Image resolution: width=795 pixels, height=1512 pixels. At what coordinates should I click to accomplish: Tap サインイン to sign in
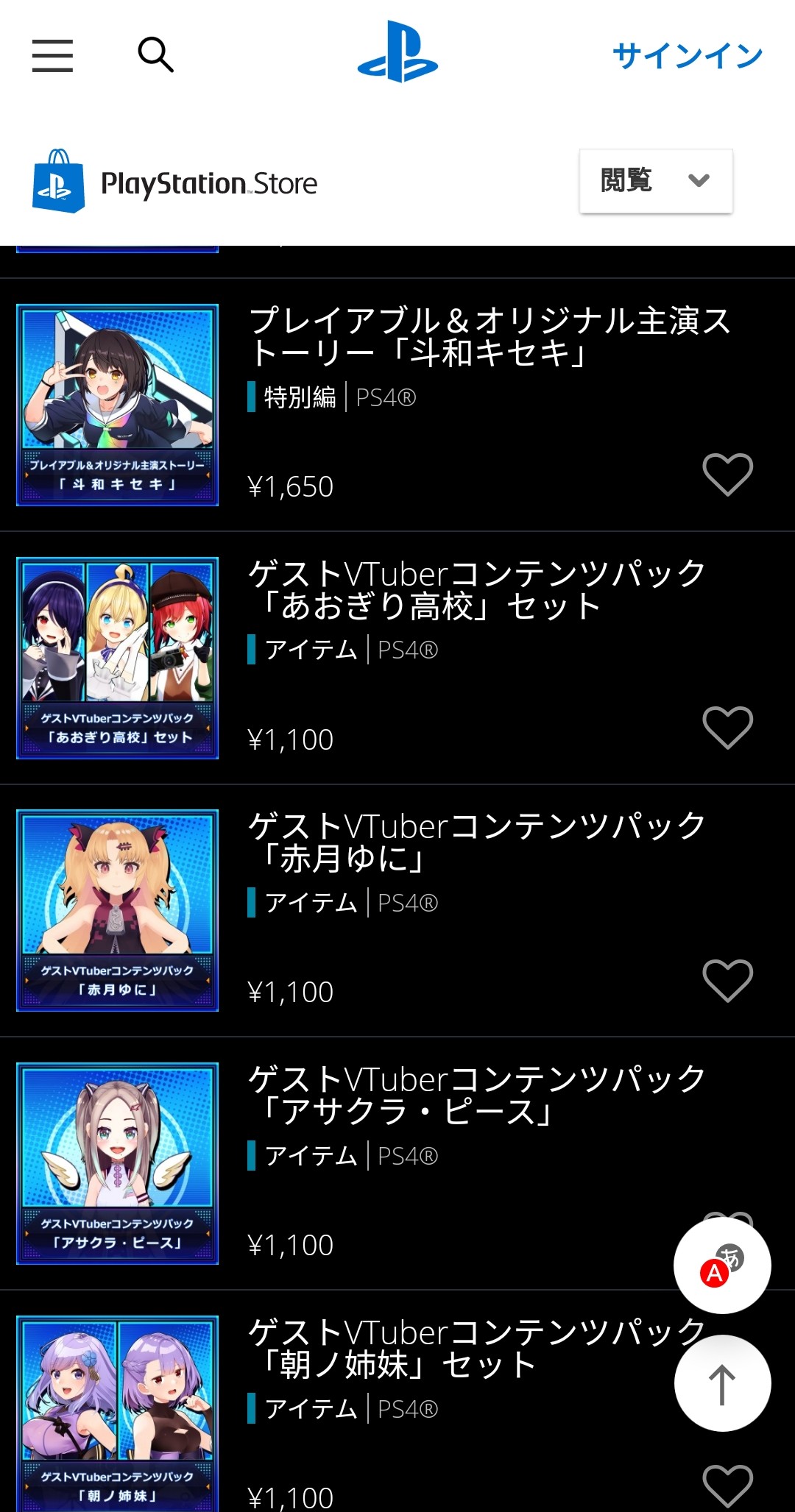(x=687, y=56)
